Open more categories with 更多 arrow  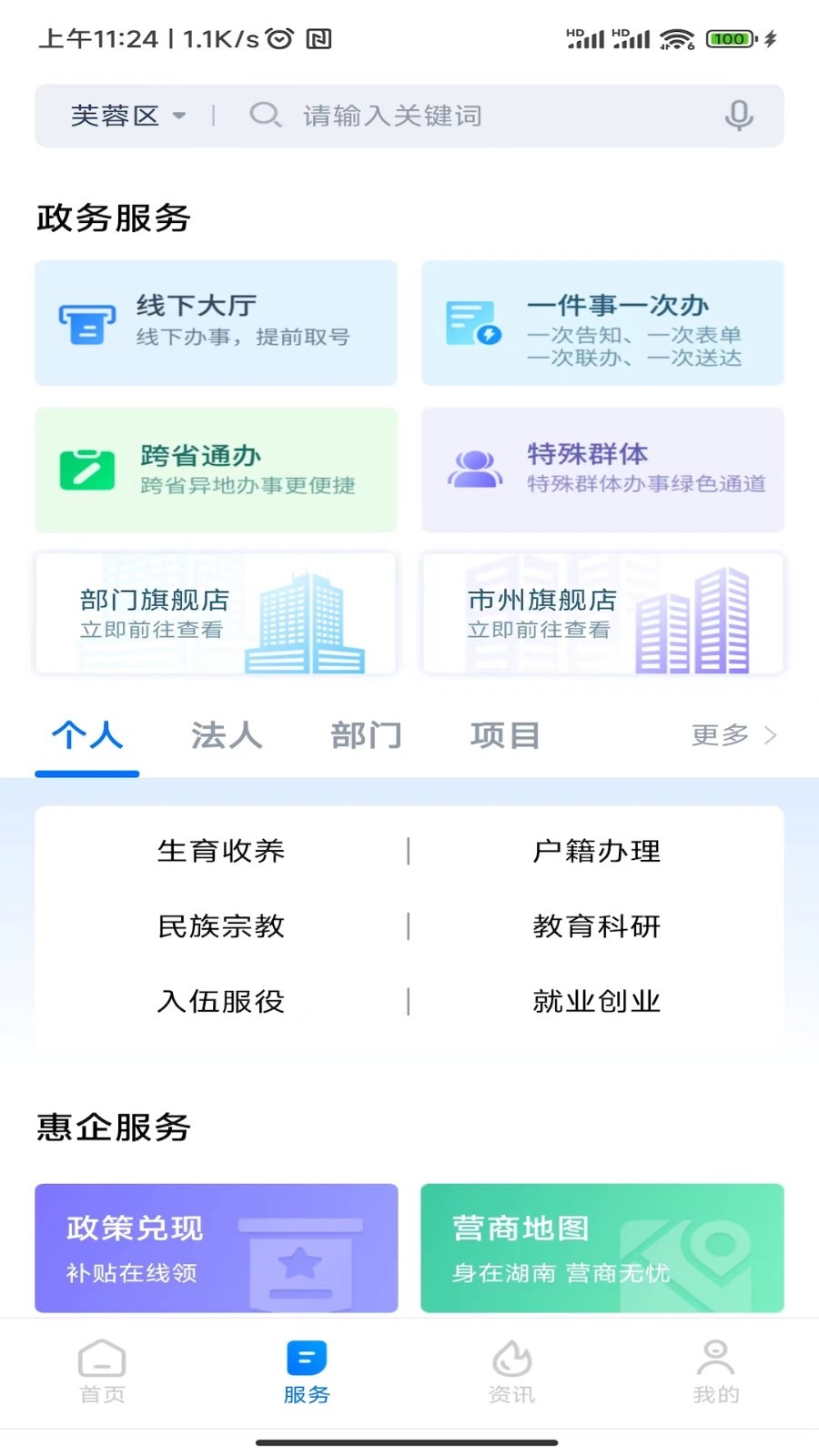722,735
